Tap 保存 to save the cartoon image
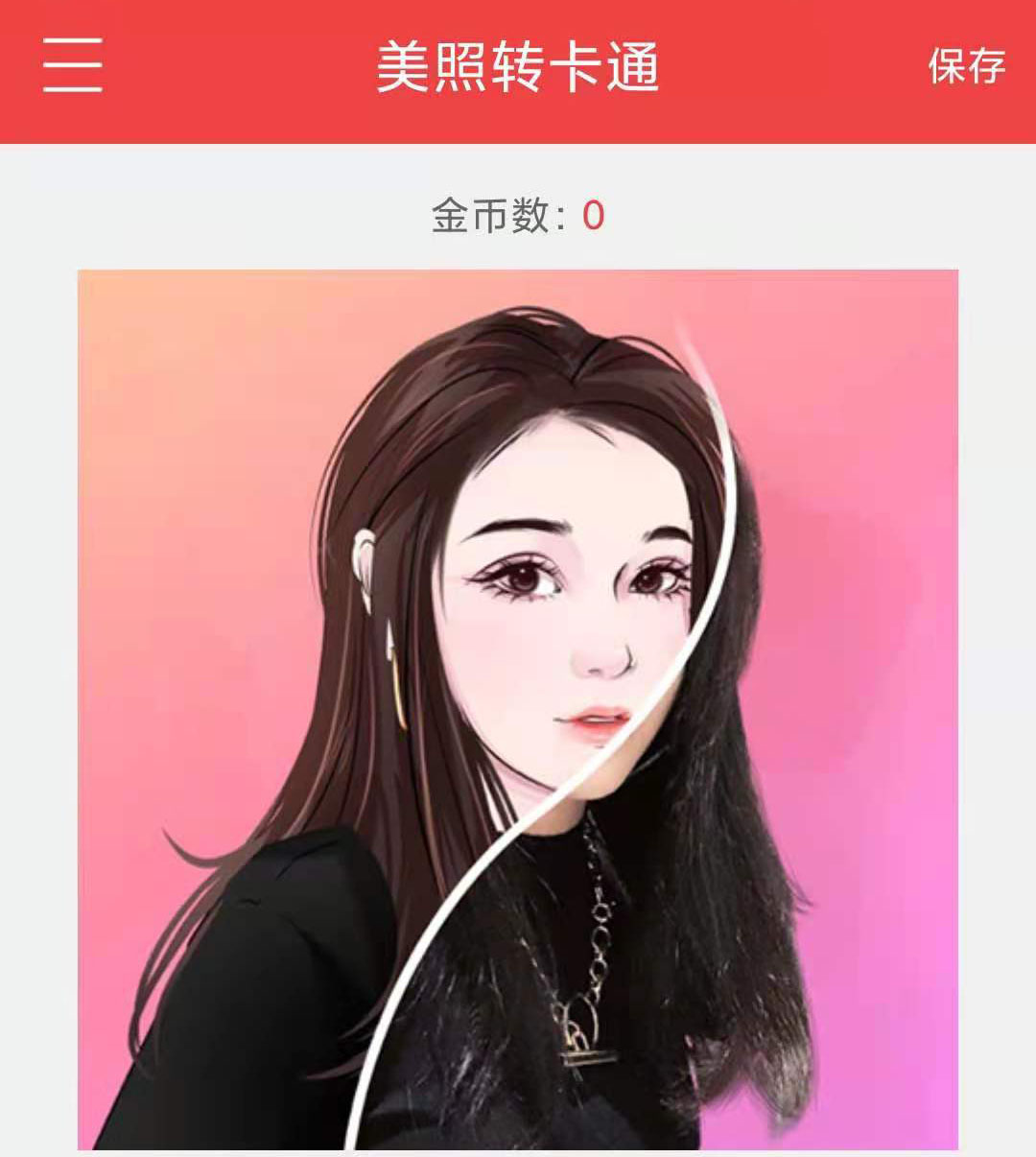This screenshot has width=1036, height=1157. [966, 67]
